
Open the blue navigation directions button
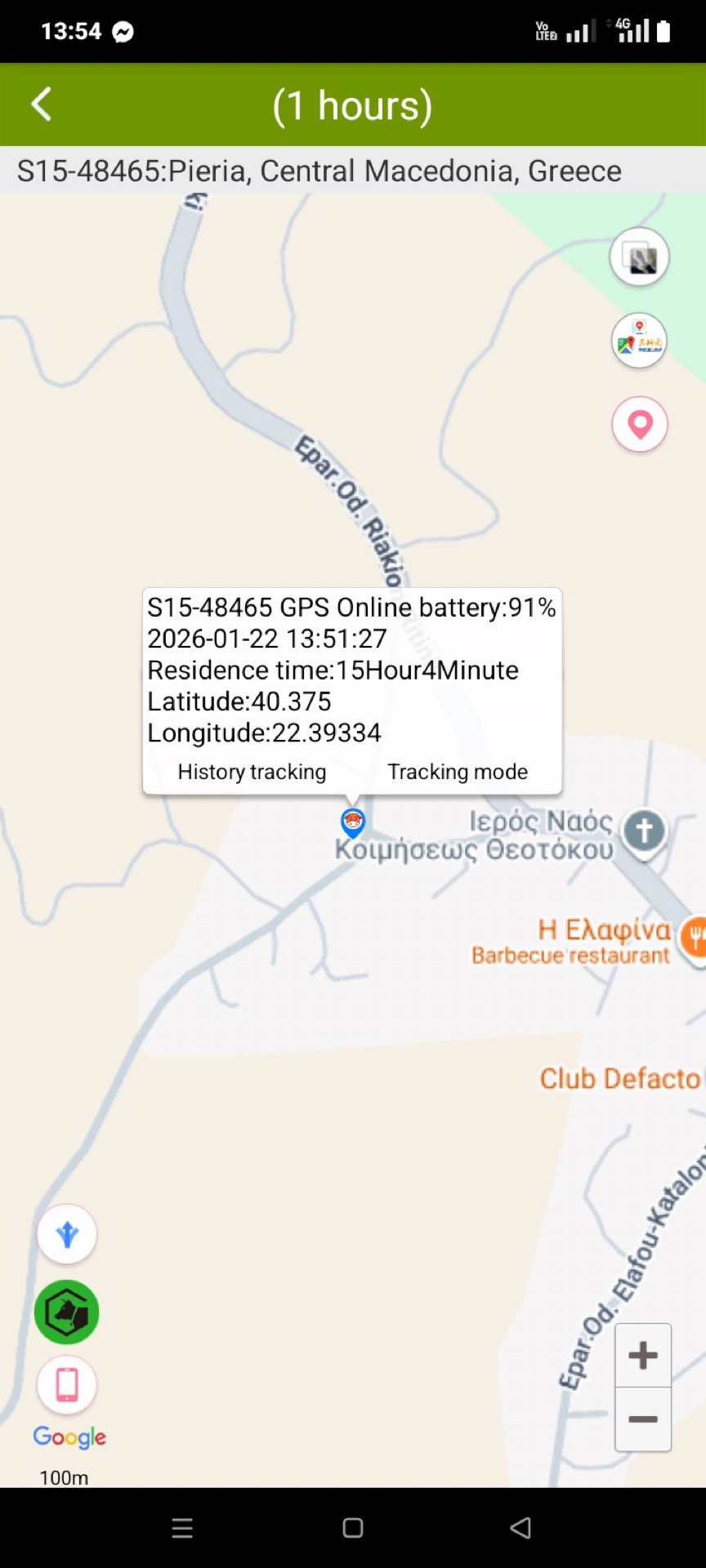pyautogui.click(x=67, y=1234)
